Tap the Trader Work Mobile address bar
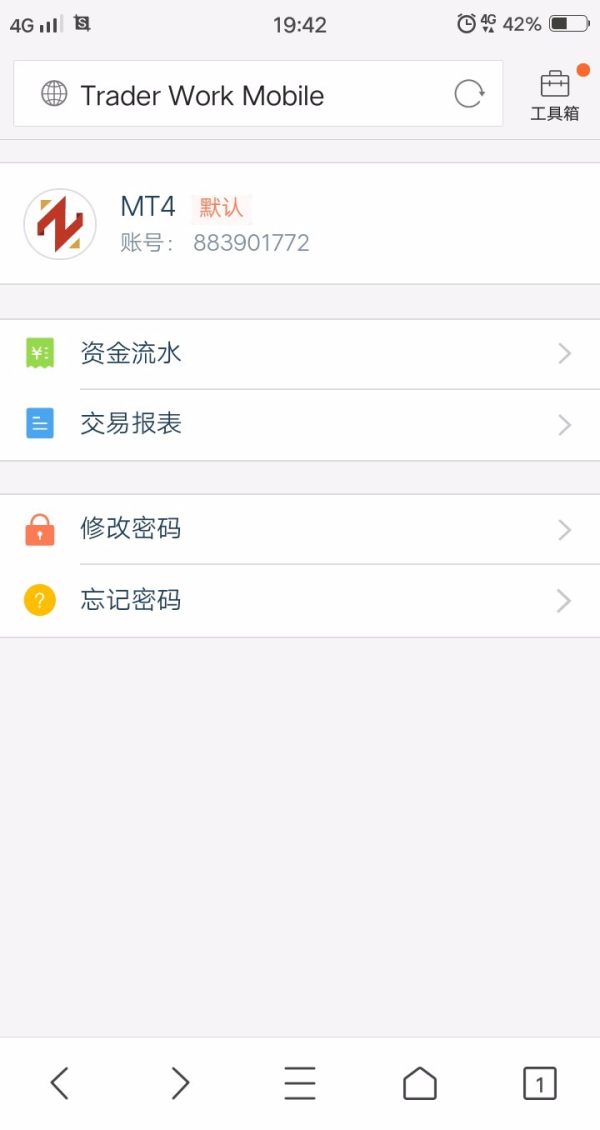Viewport: 600px width, 1130px height. [x=240, y=95]
